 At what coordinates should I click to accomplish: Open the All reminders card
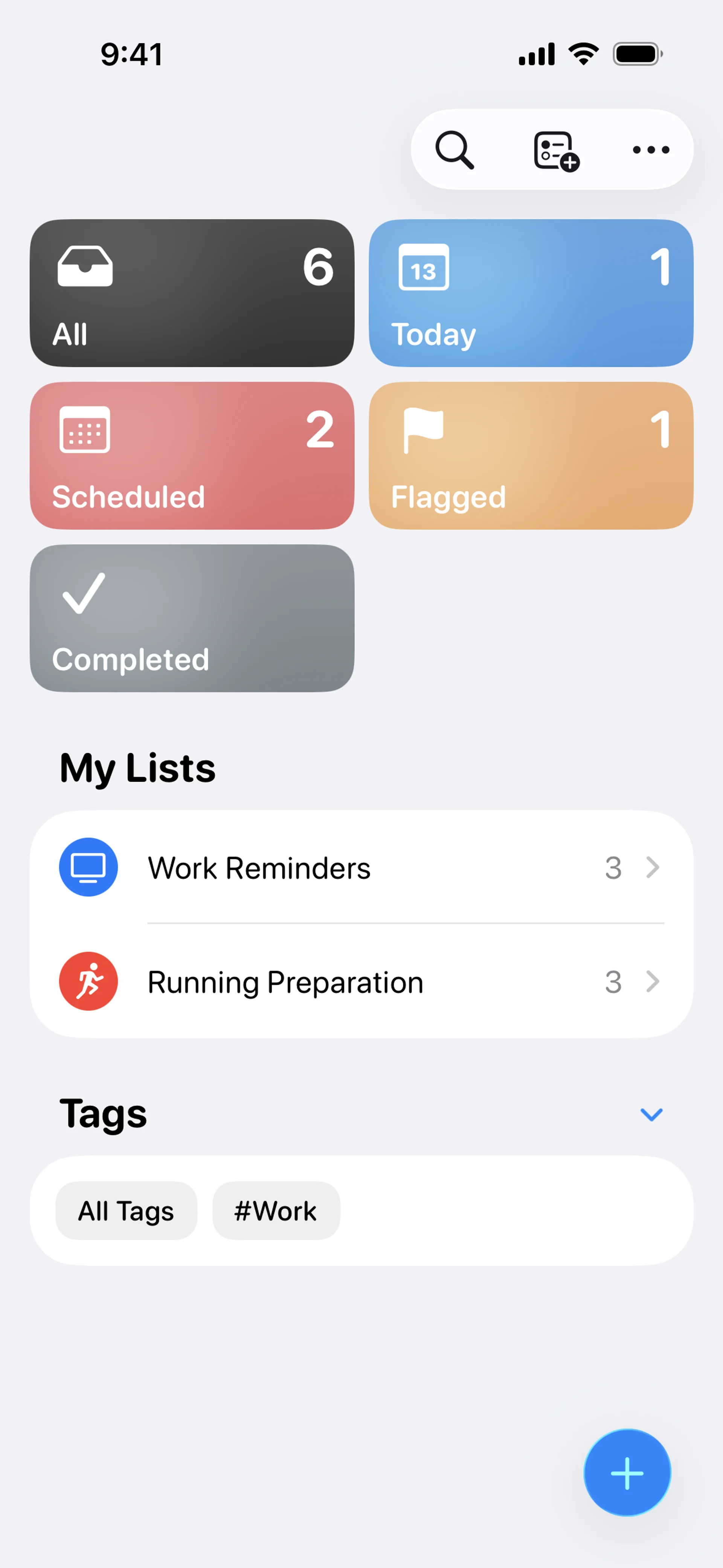pyautogui.click(x=192, y=293)
